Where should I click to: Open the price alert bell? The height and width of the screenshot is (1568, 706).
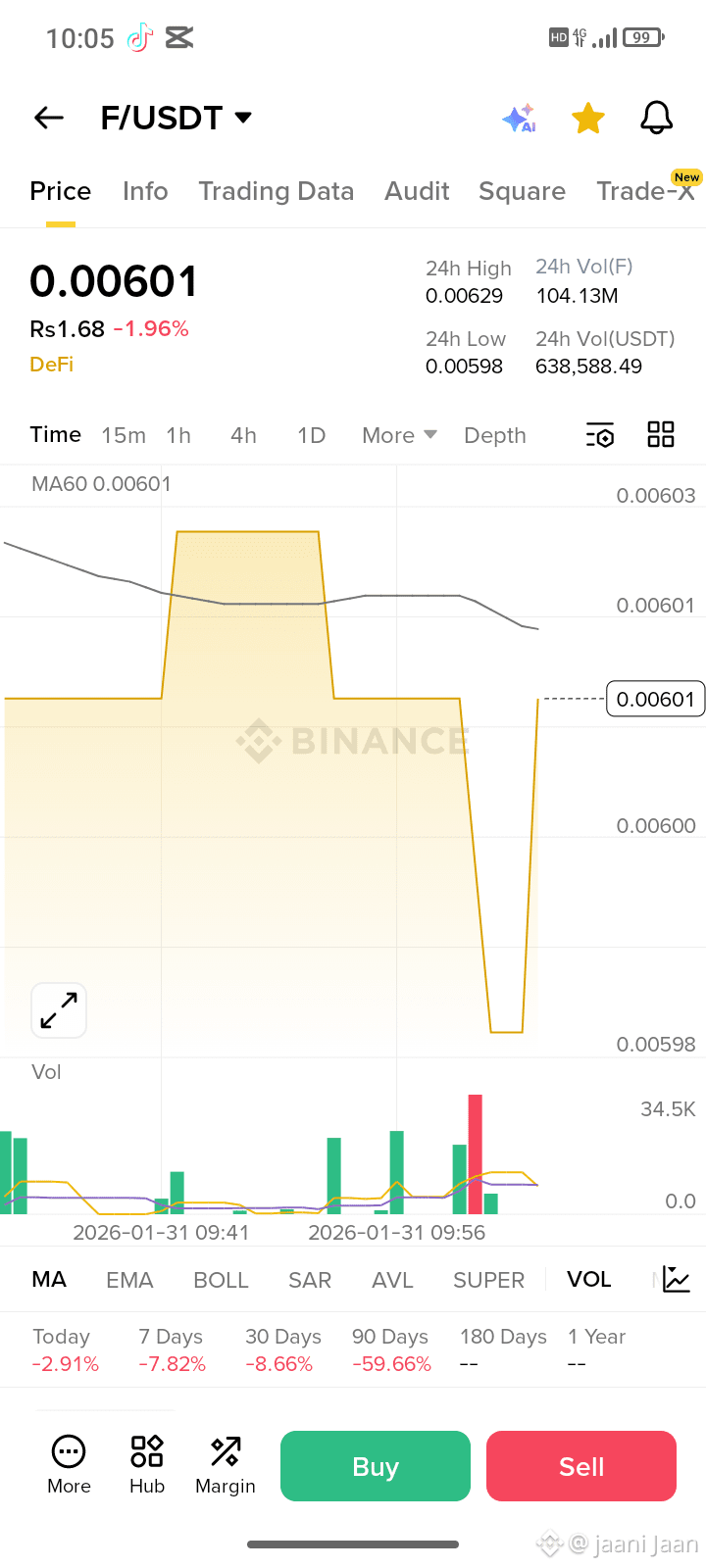pyautogui.click(x=657, y=118)
